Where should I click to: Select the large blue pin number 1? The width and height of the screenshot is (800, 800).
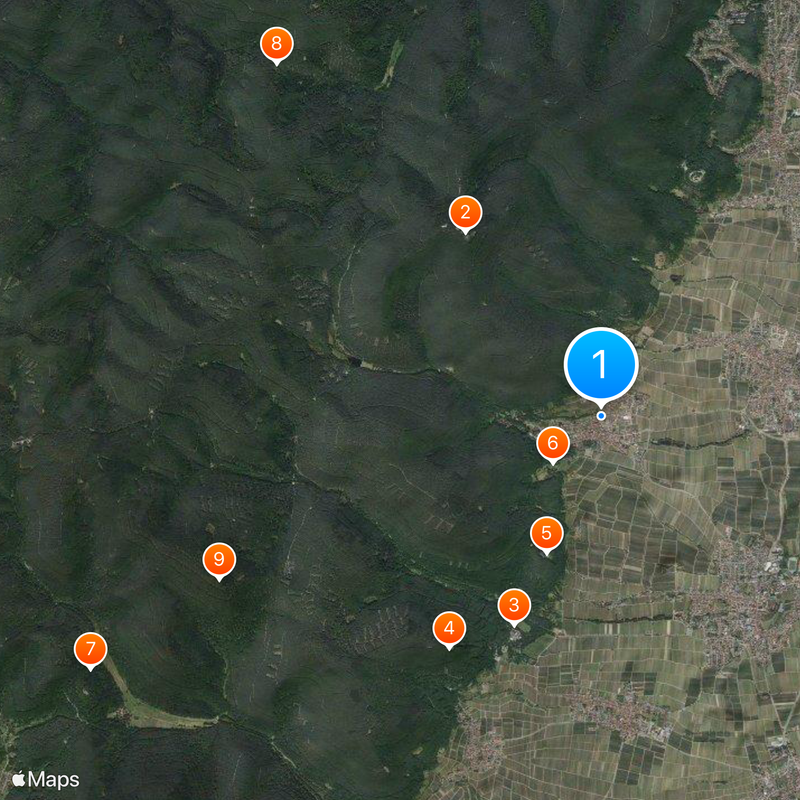click(601, 365)
